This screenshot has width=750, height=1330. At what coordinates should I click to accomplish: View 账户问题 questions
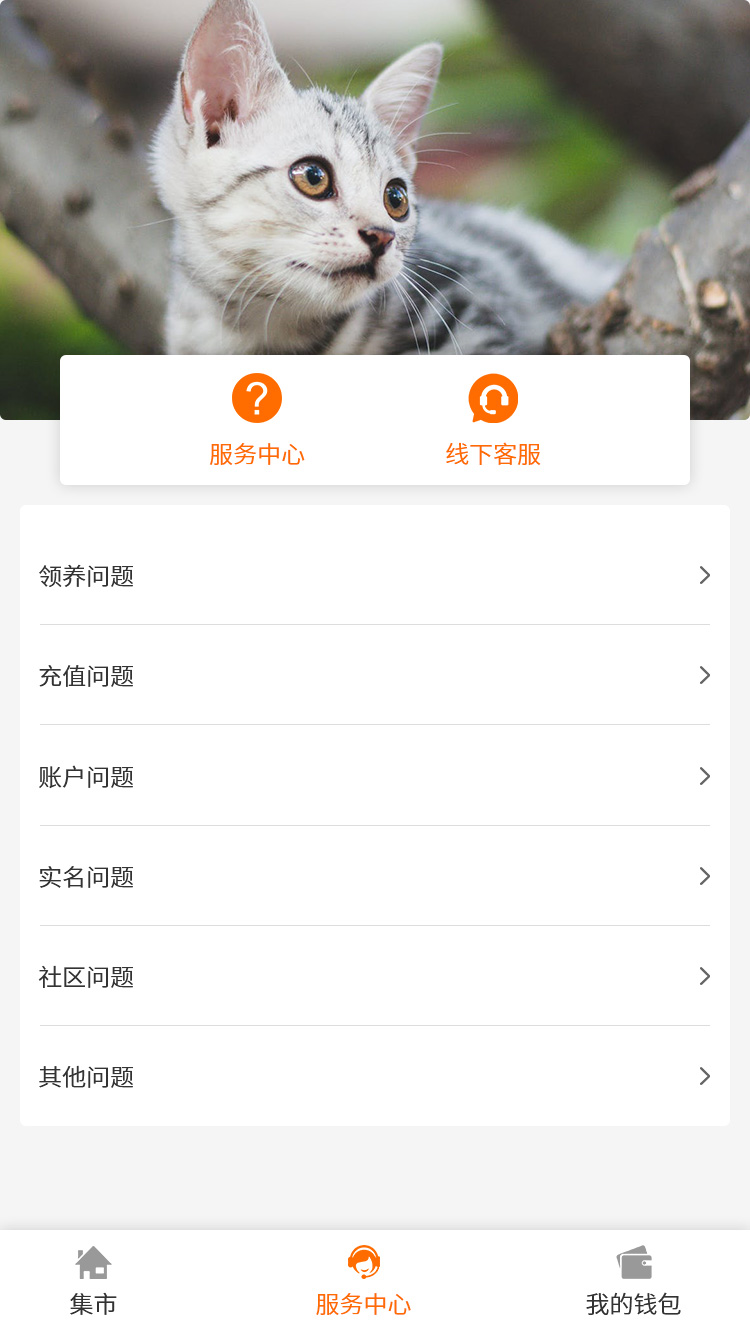(375, 777)
